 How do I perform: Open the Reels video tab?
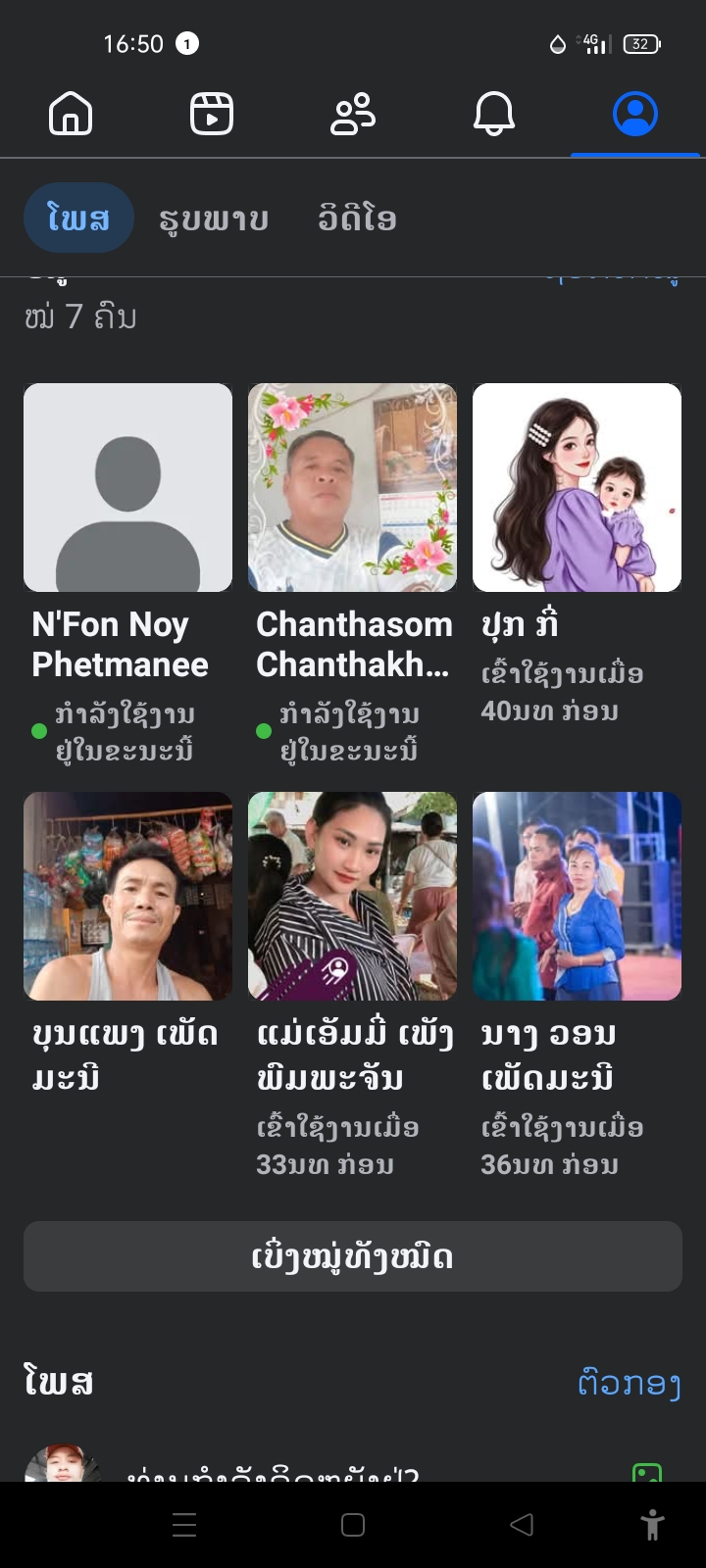212,114
